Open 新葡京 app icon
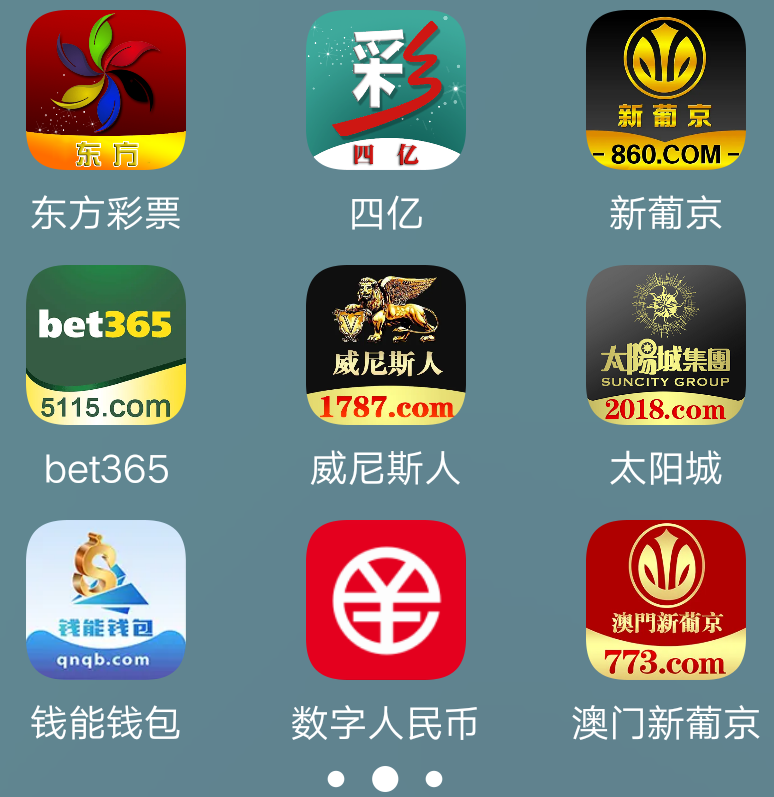774x797 pixels. 666,90
